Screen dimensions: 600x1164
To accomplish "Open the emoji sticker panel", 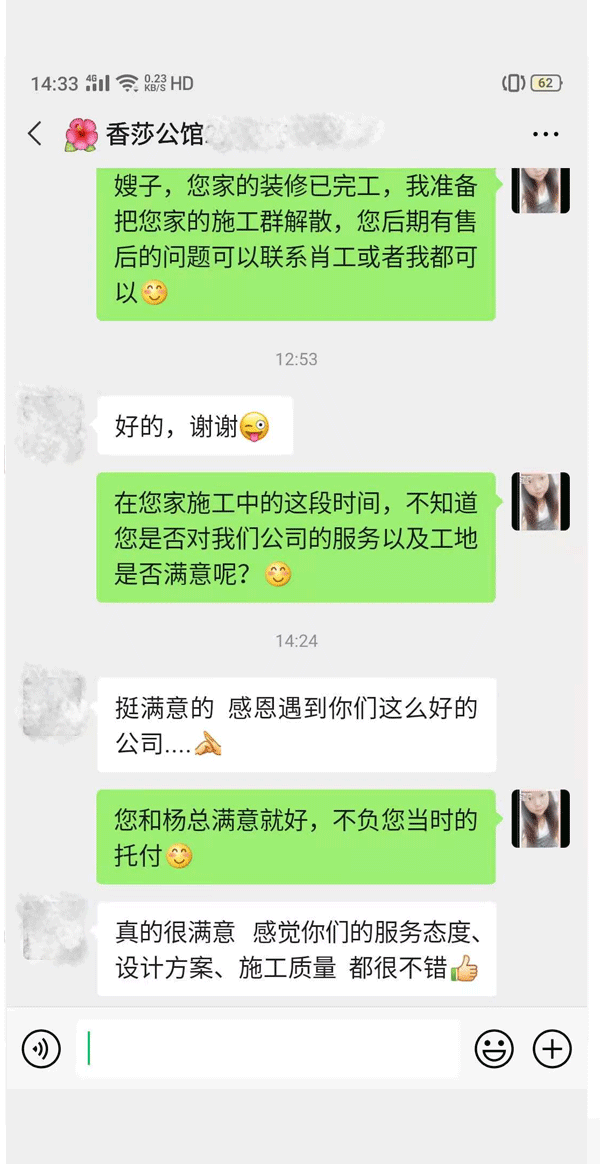I will point(493,1049).
